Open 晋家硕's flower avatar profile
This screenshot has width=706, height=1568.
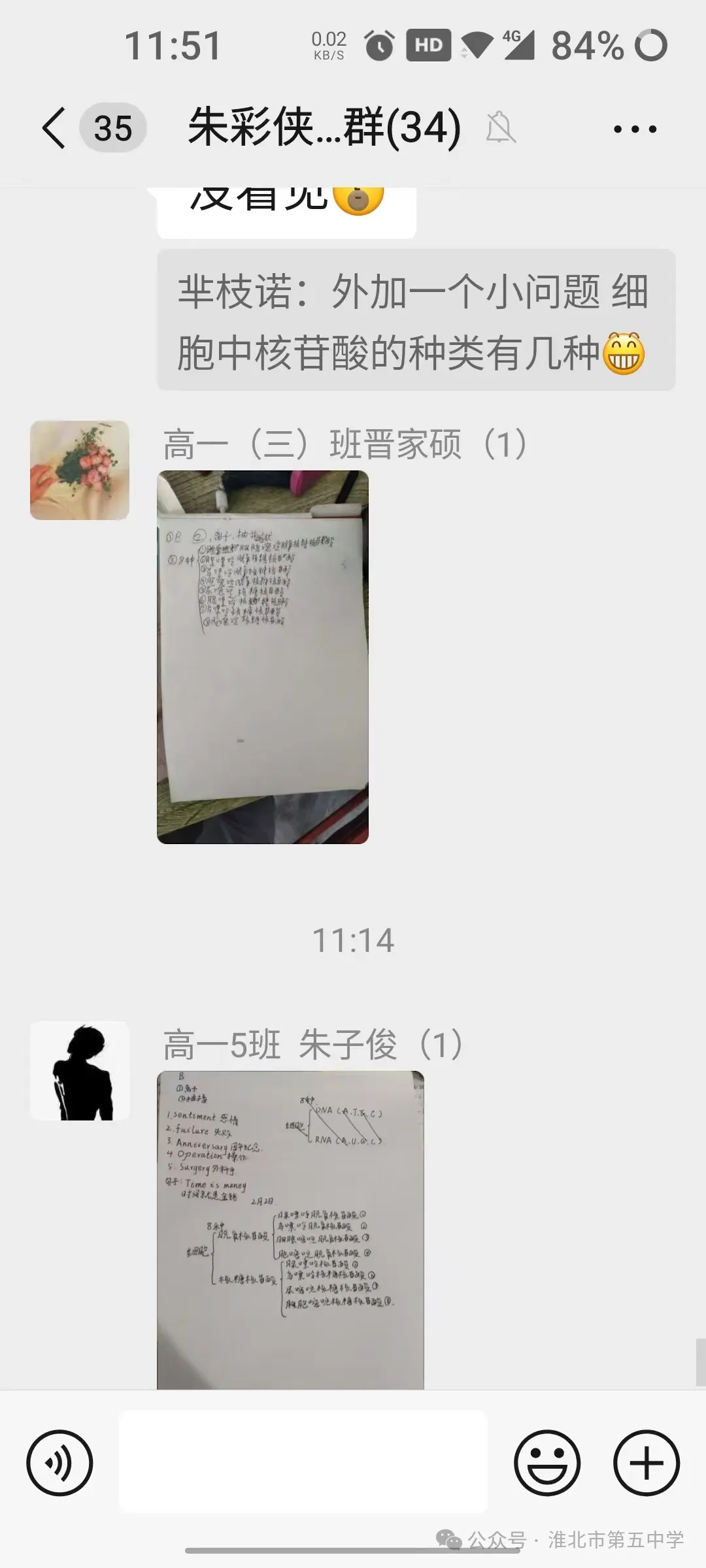pyautogui.click(x=80, y=470)
